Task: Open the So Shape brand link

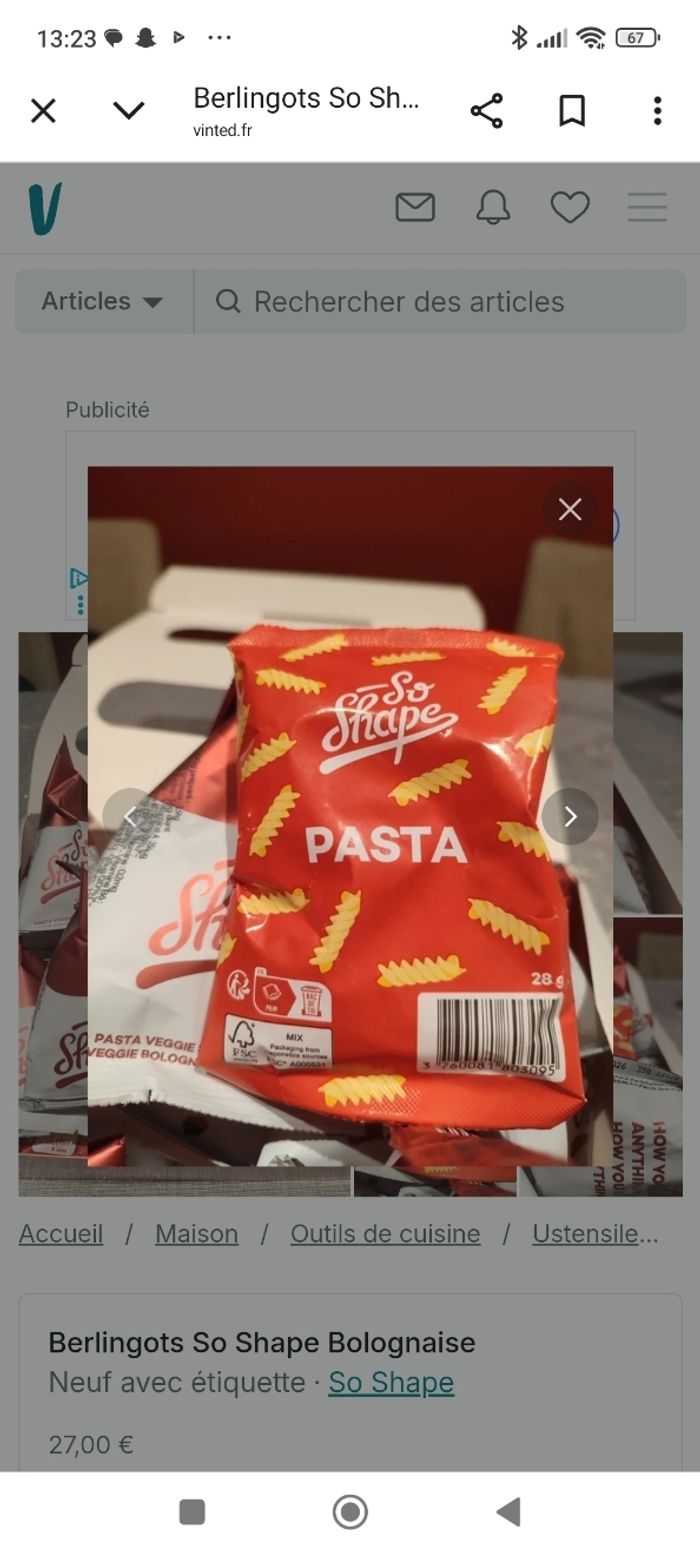Action: [391, 1383]
